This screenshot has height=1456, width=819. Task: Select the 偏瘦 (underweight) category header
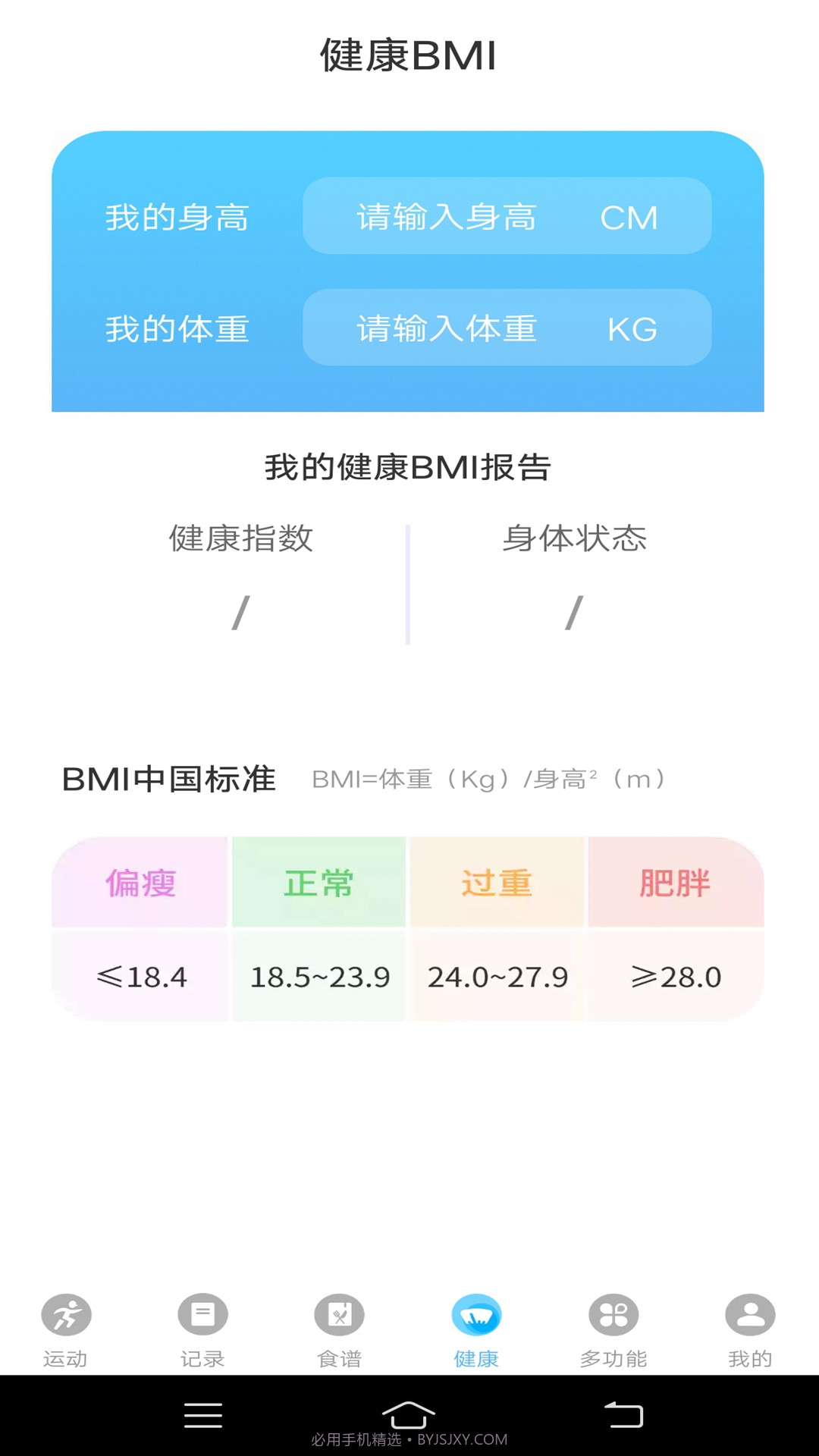(140, 882)
